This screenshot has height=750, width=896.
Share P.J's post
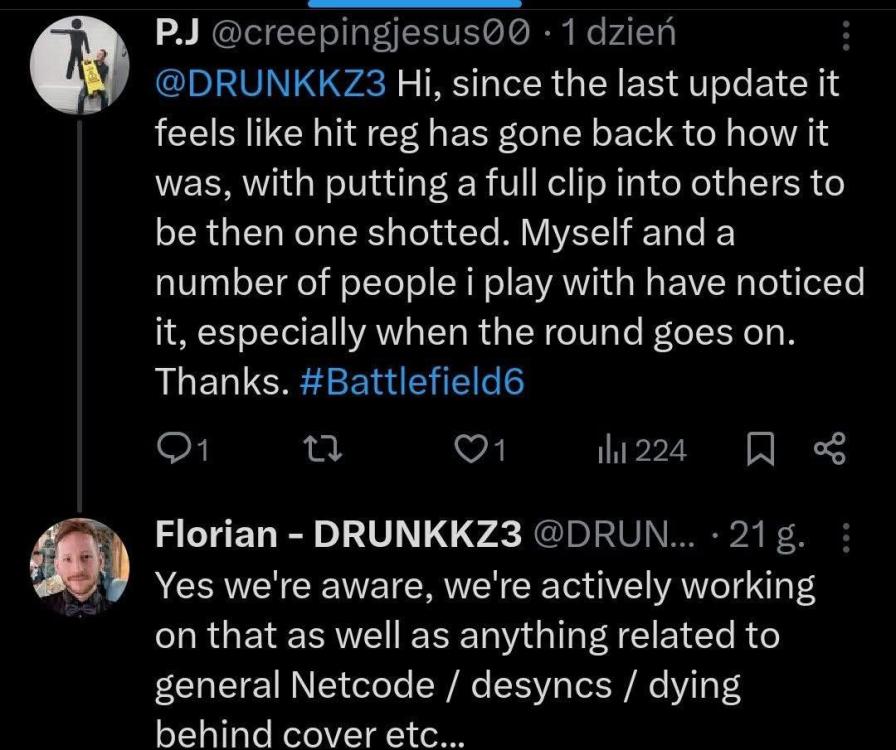pos(831,451)
